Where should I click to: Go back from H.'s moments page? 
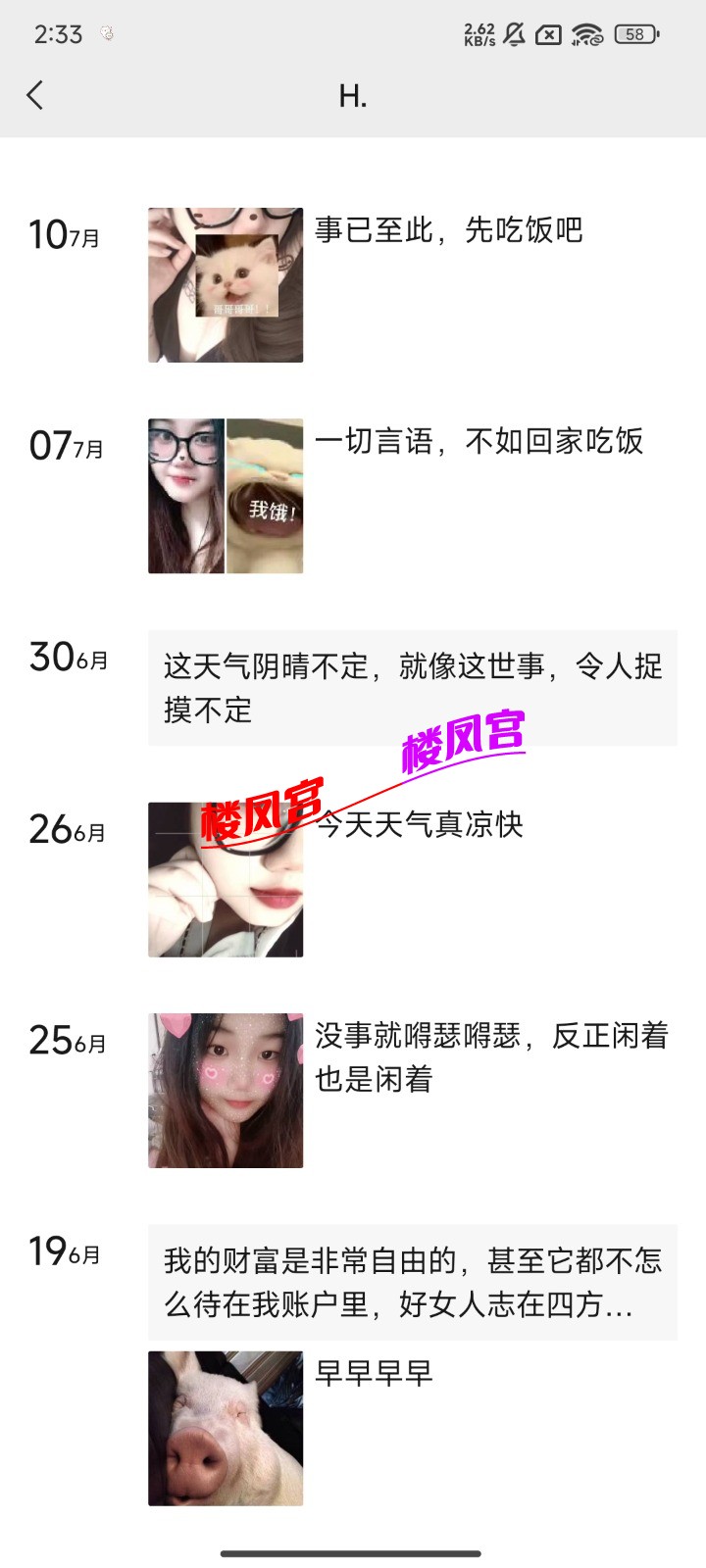35,95
